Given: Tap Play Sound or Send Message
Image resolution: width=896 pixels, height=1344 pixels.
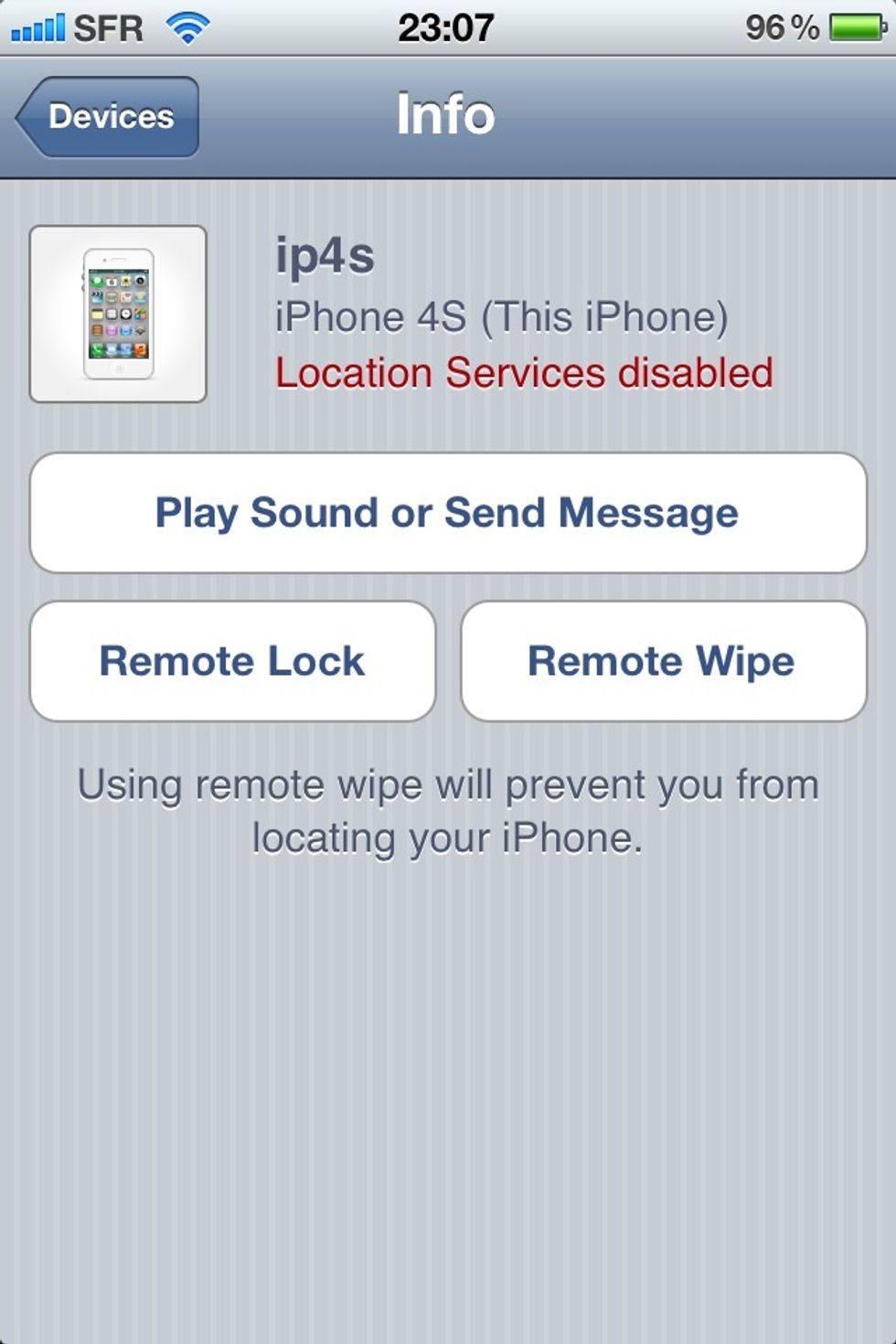Looking at the screenshot, I should pos(448,513).
